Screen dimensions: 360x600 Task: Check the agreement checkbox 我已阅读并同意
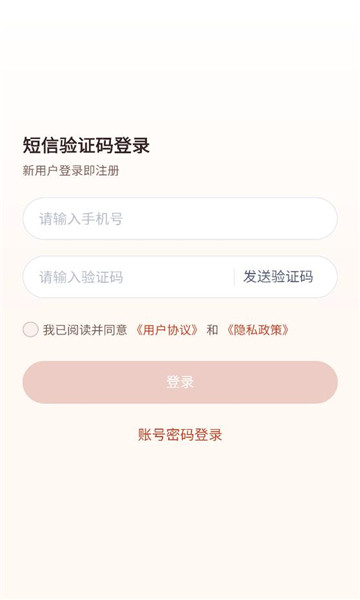click(30, 329)
